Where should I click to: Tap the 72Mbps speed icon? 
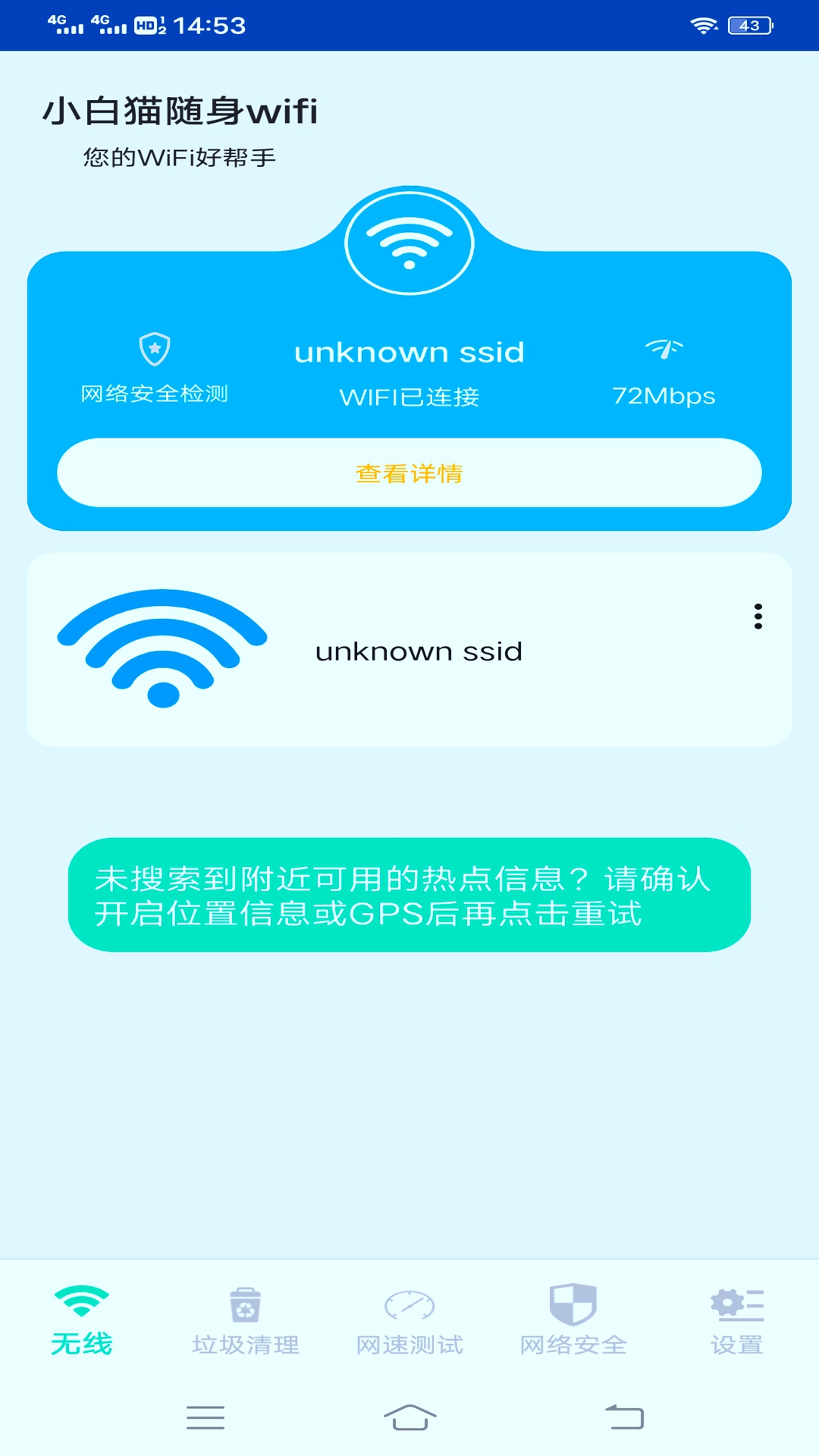tap(664, 350)
